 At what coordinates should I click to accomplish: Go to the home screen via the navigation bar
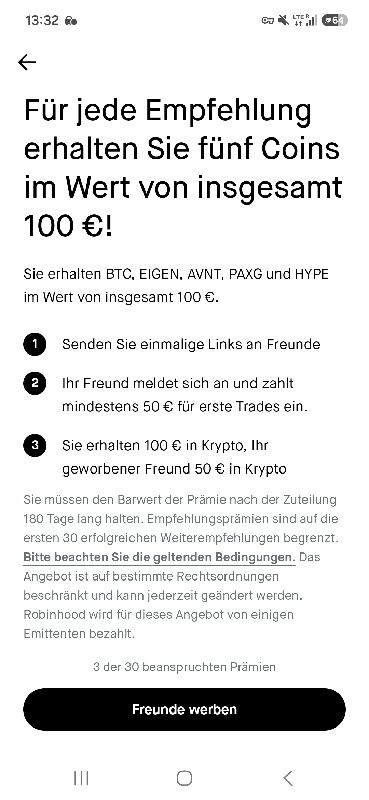click(x=184, y=778)
